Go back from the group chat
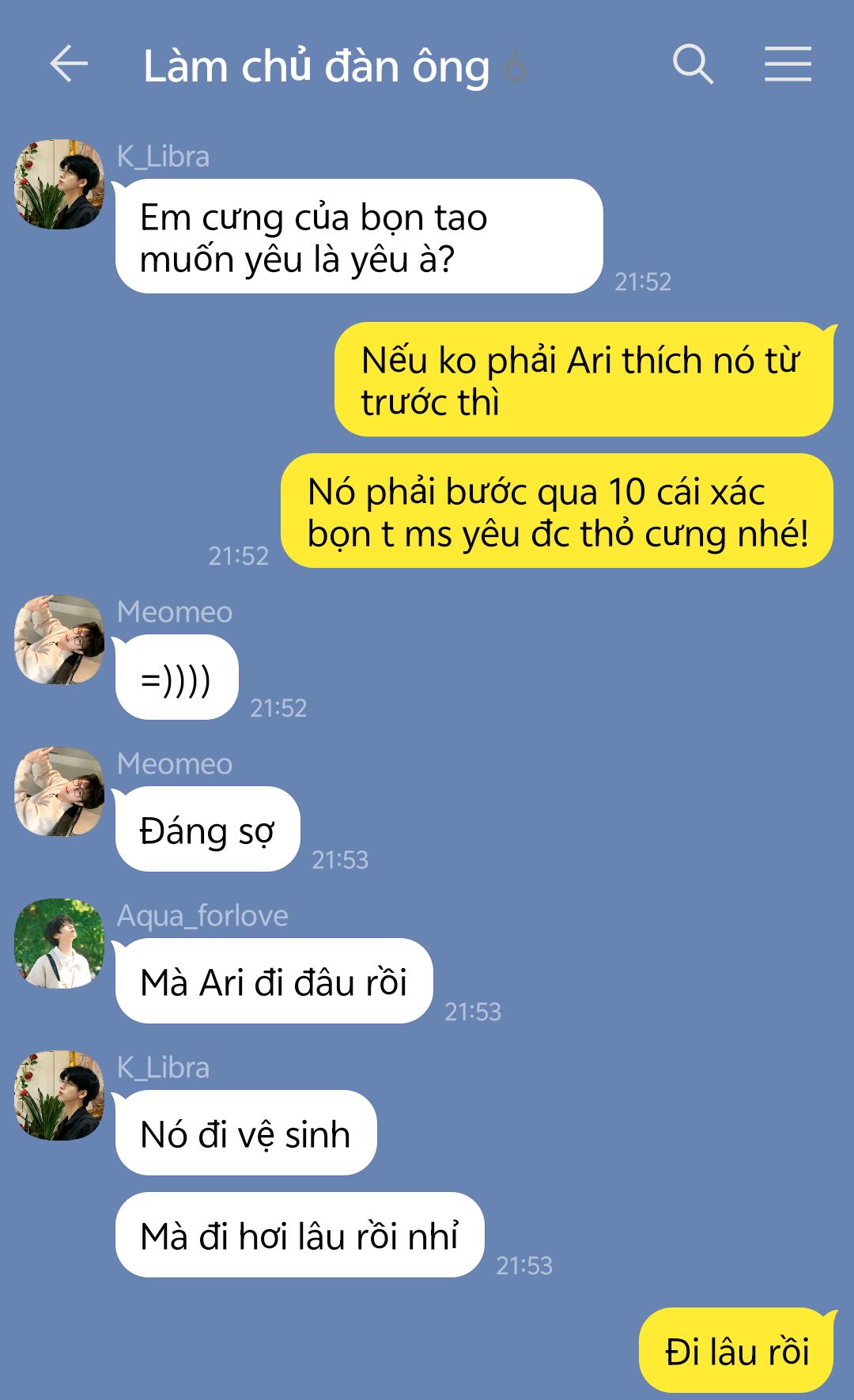Image resolution: width=854 pixels, height=1400 pixels. pos(68,64)
